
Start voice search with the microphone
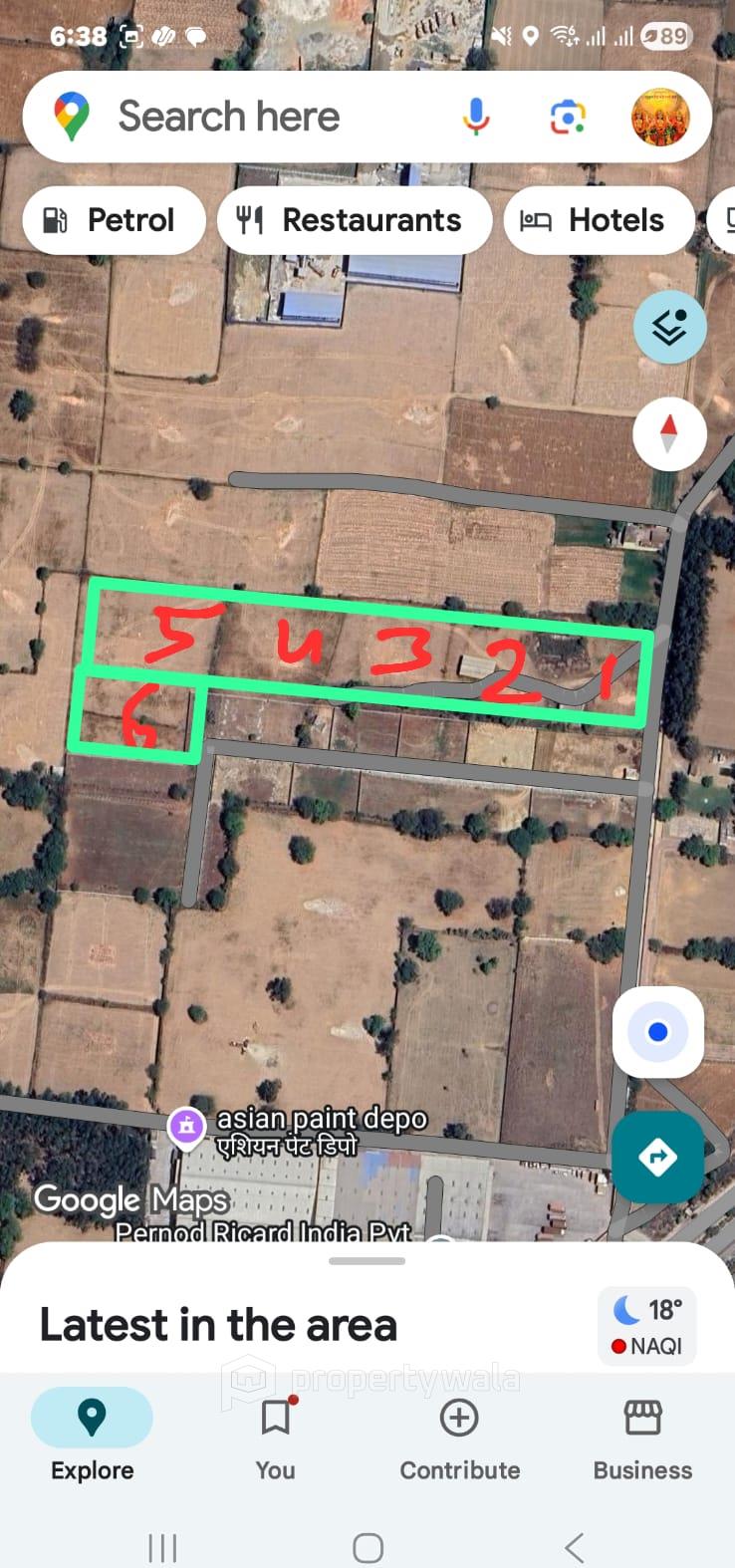coord(476,117)
